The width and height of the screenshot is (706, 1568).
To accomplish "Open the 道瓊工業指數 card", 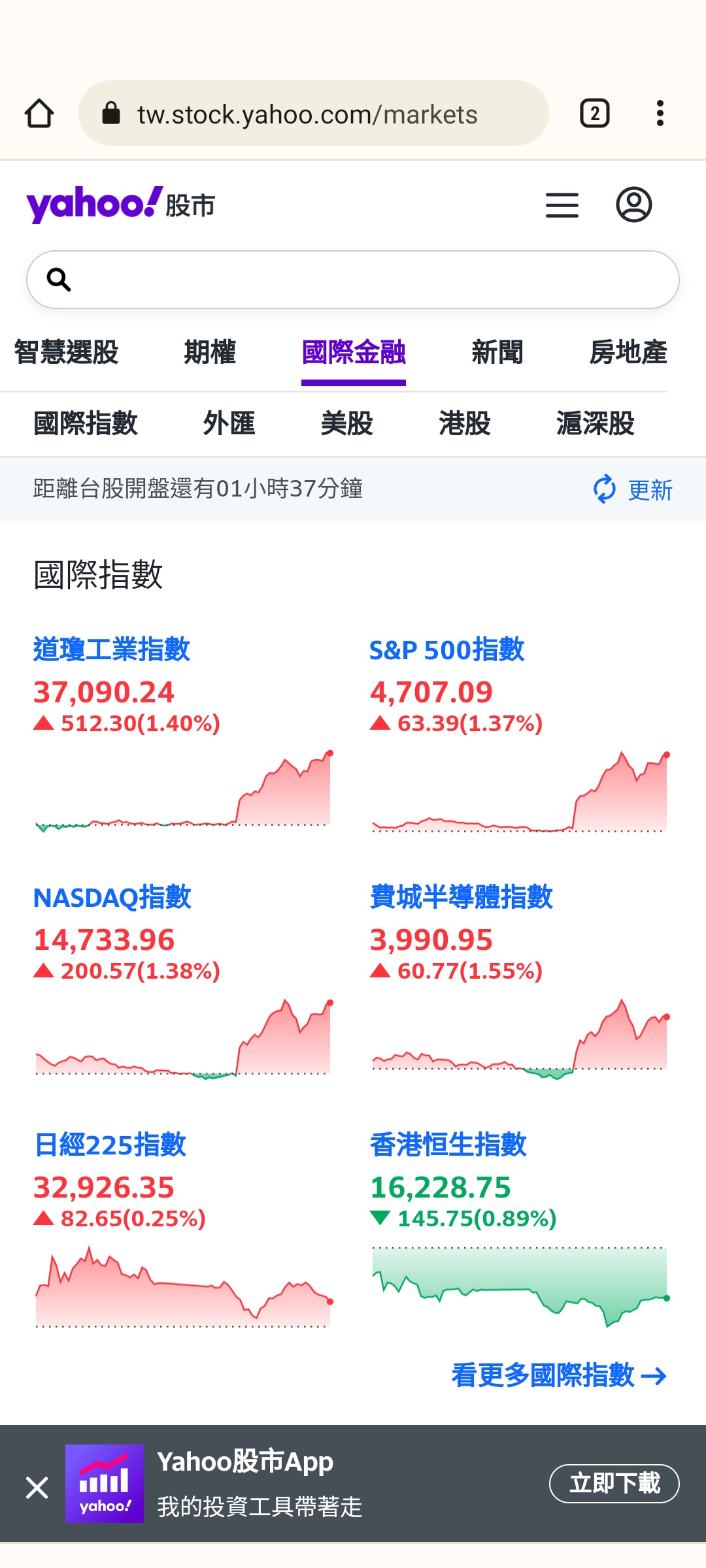I will pos(183,733).
